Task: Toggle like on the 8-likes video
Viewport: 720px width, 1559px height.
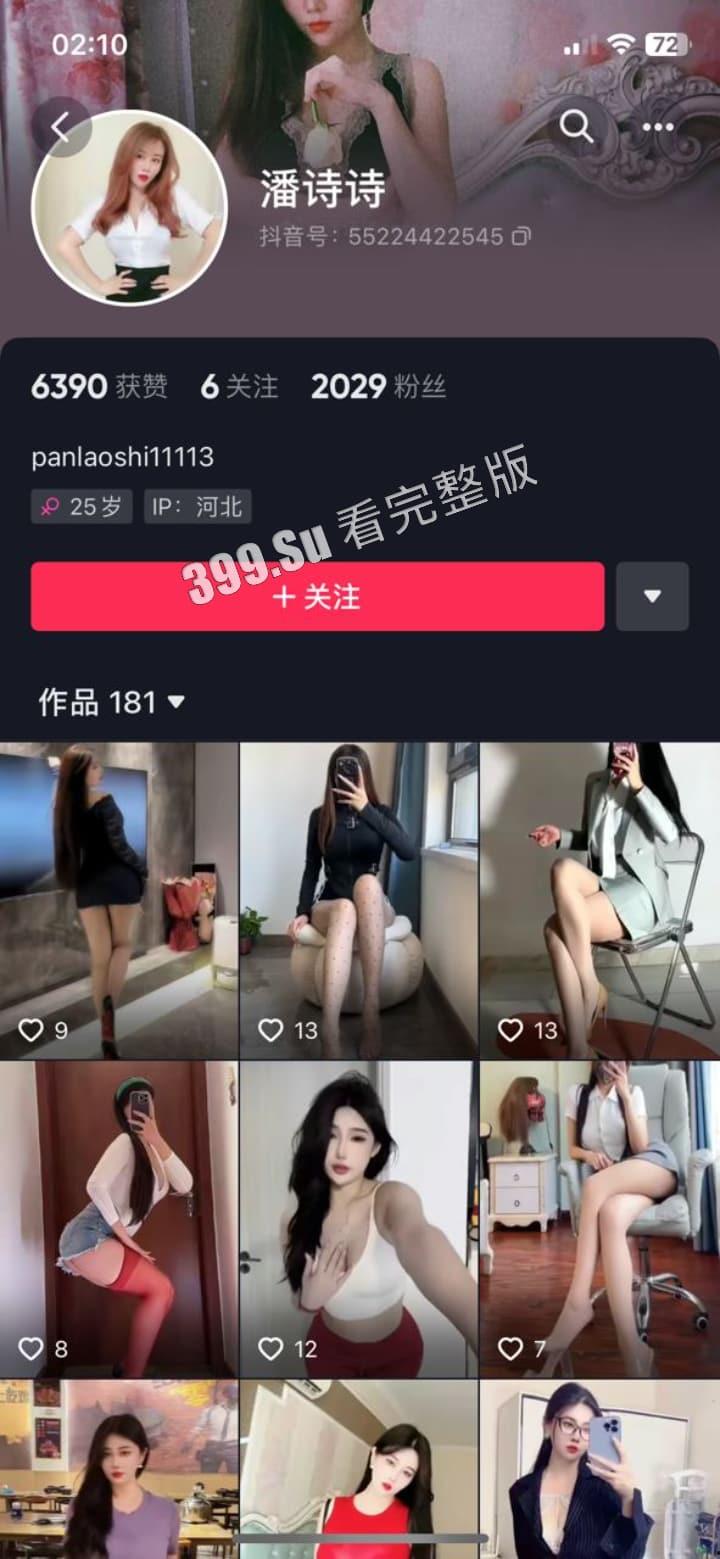Action: [x=30, y=1348]
